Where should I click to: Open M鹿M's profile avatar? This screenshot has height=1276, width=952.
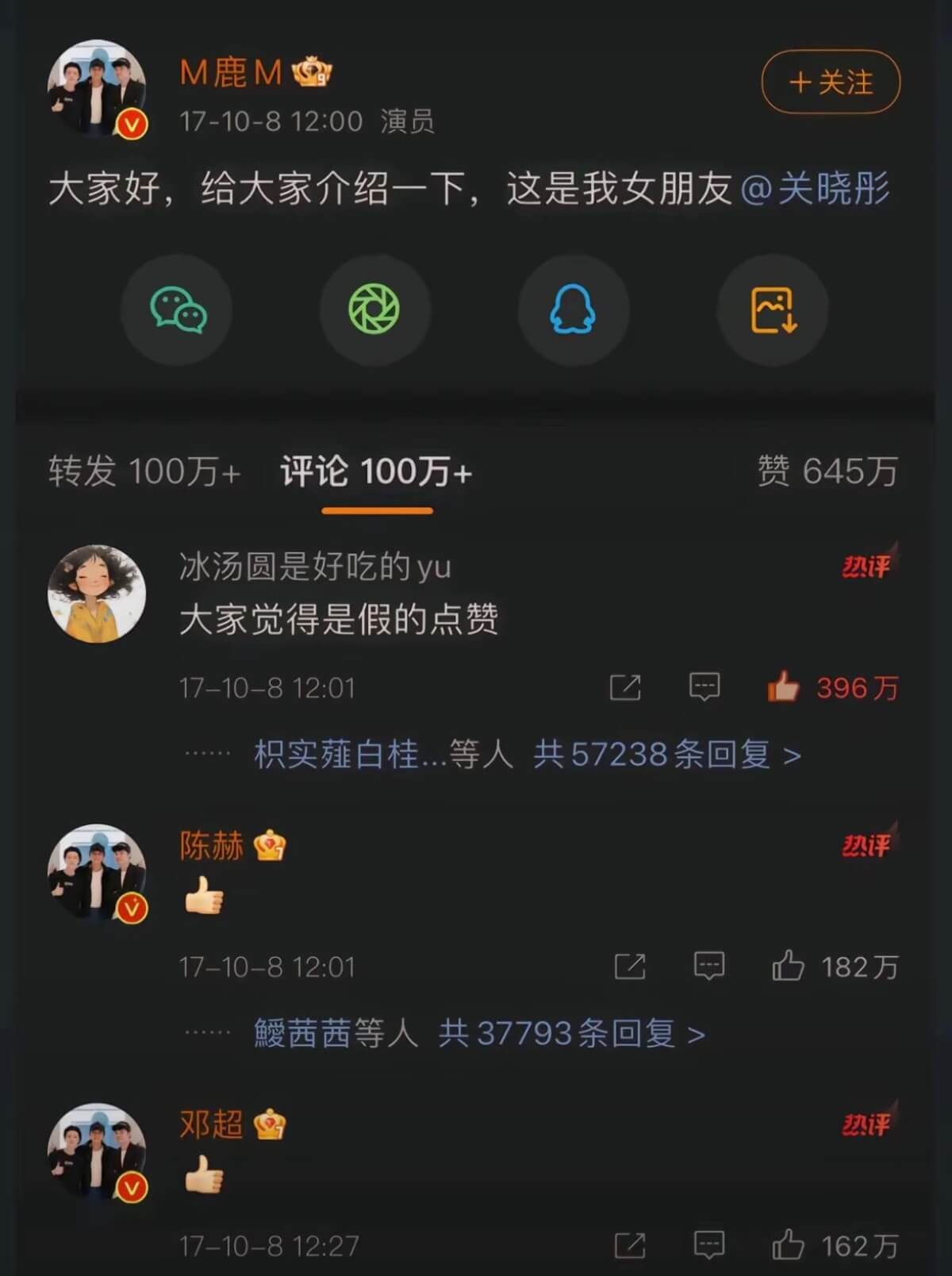(97, 89)
